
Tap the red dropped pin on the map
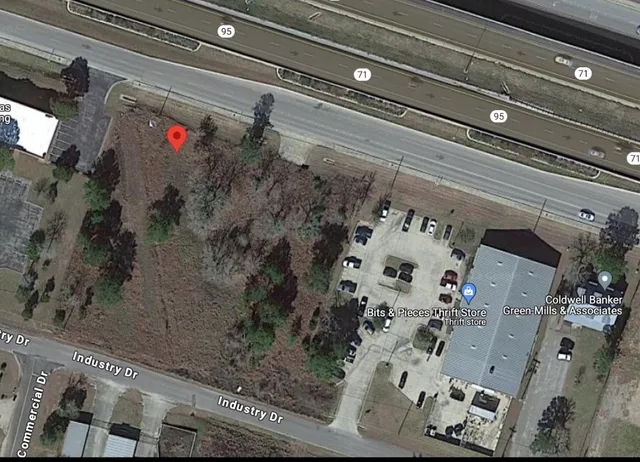(x=177, y=137)
